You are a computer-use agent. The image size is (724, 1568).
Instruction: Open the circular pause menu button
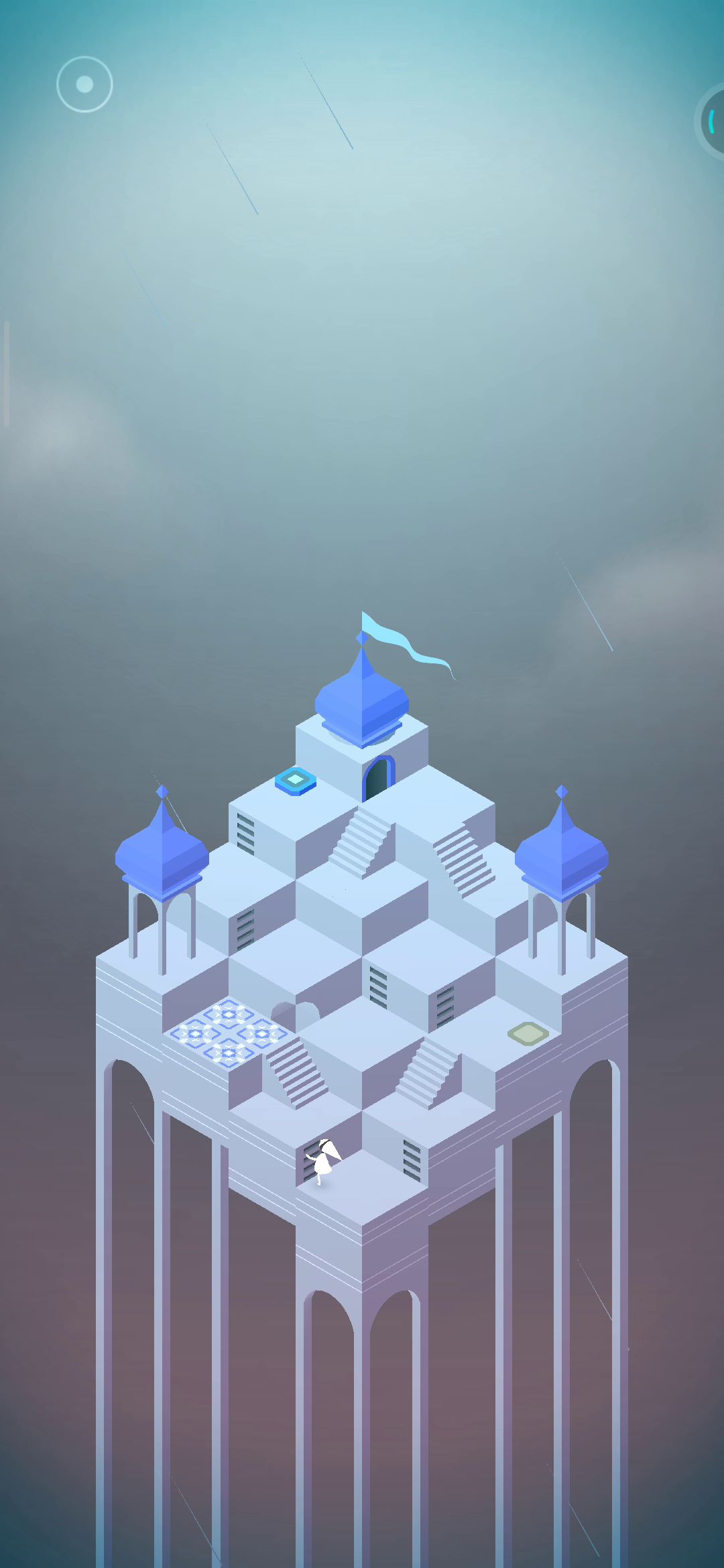pyautogui.click(x=84, y=84)
